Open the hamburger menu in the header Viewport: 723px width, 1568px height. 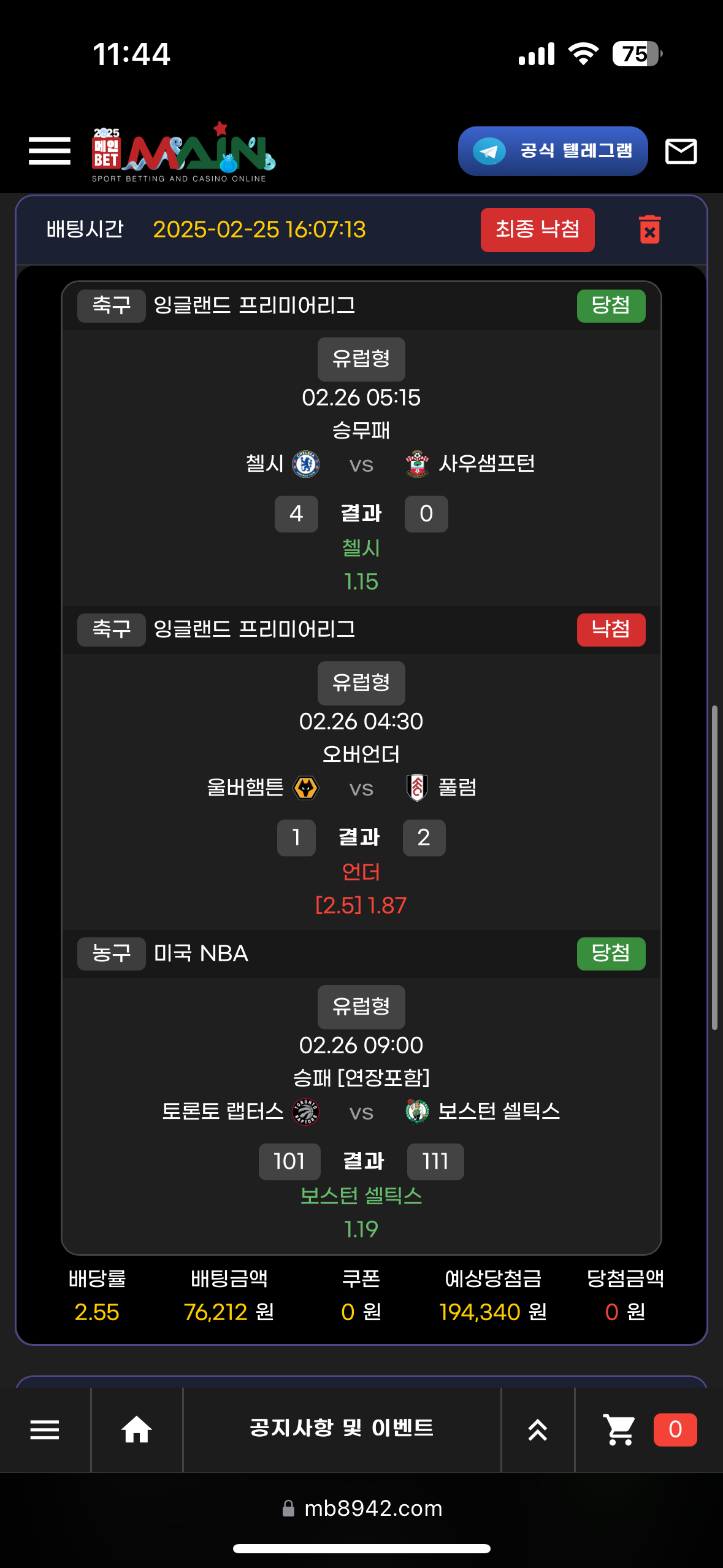pyautogui.click(x=49, y=151)
